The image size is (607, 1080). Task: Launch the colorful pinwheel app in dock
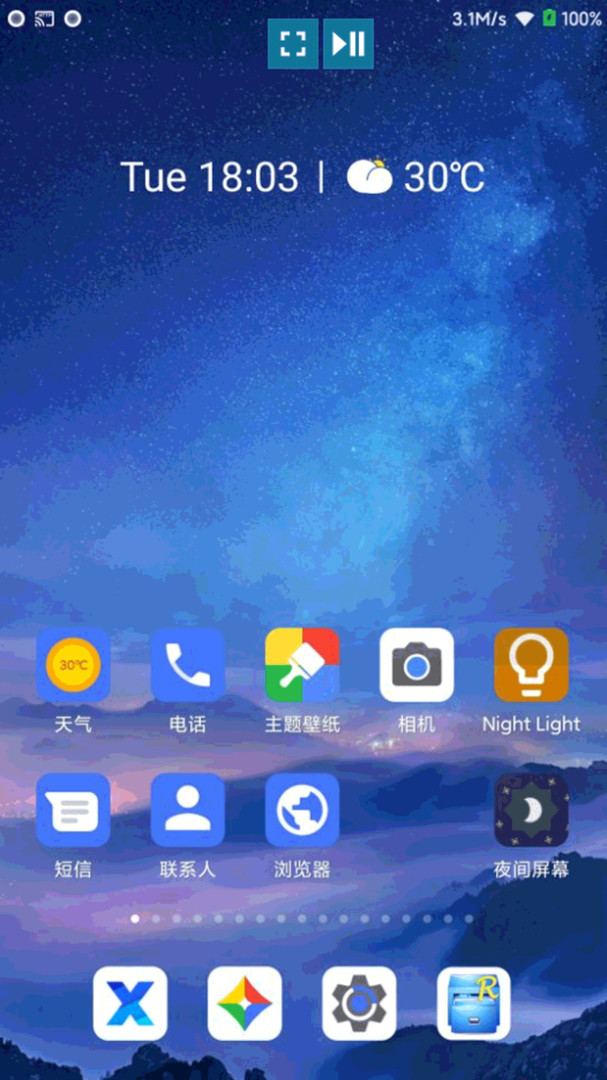245,1003
